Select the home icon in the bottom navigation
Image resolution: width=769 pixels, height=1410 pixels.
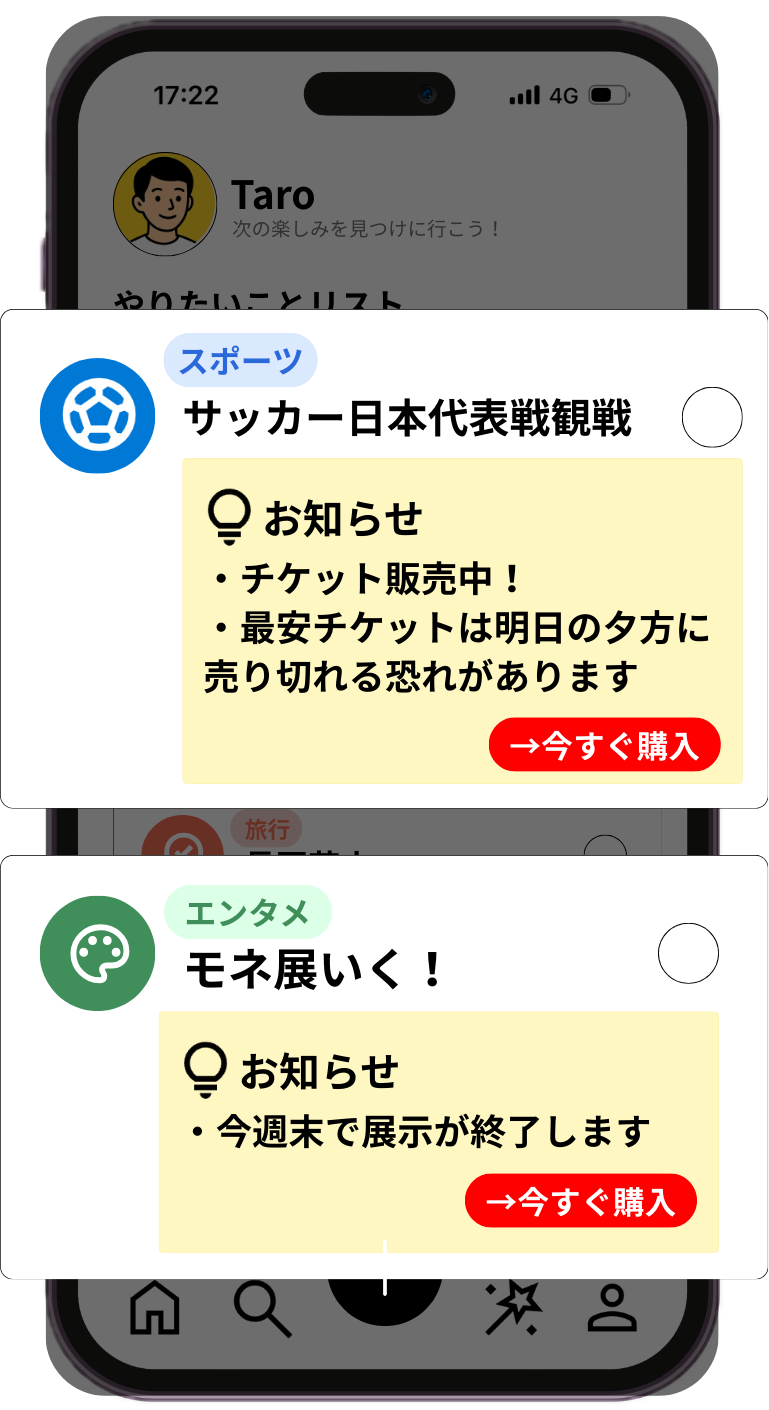(x=155, y=1307)
